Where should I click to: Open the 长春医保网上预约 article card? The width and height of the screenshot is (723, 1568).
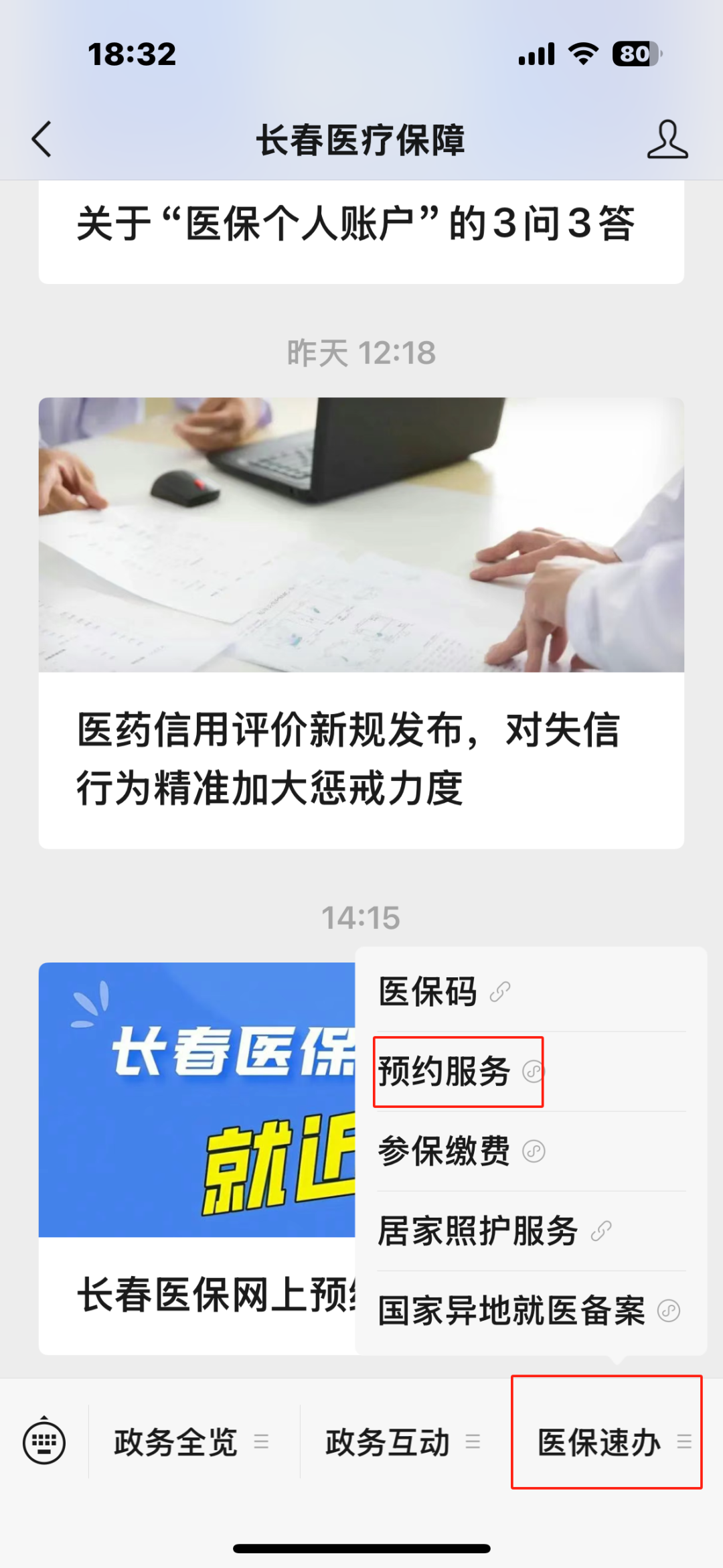point(197,1159)
